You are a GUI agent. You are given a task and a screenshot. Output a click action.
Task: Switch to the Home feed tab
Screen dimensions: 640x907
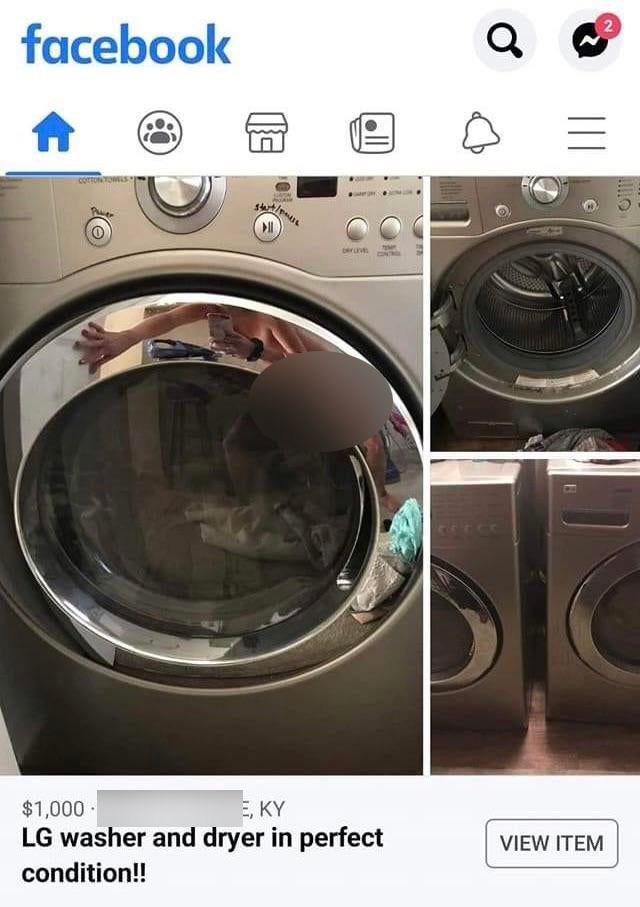pyautogui.click(x=53, y=133)
